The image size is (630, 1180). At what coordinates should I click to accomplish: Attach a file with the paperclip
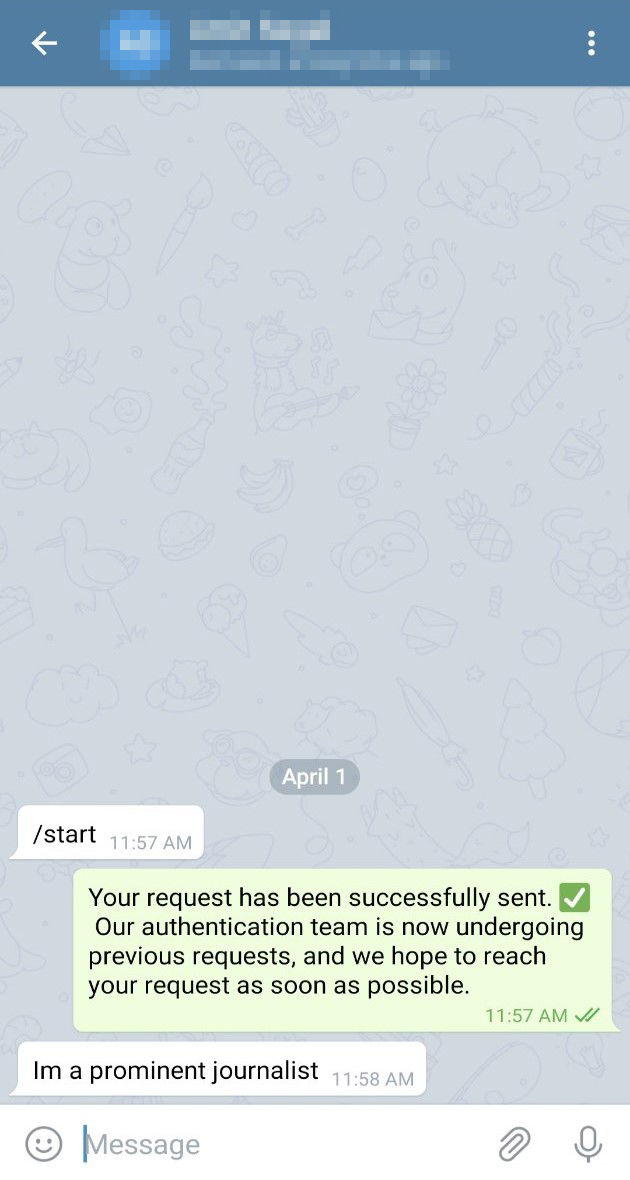(x=514, y=1144)
